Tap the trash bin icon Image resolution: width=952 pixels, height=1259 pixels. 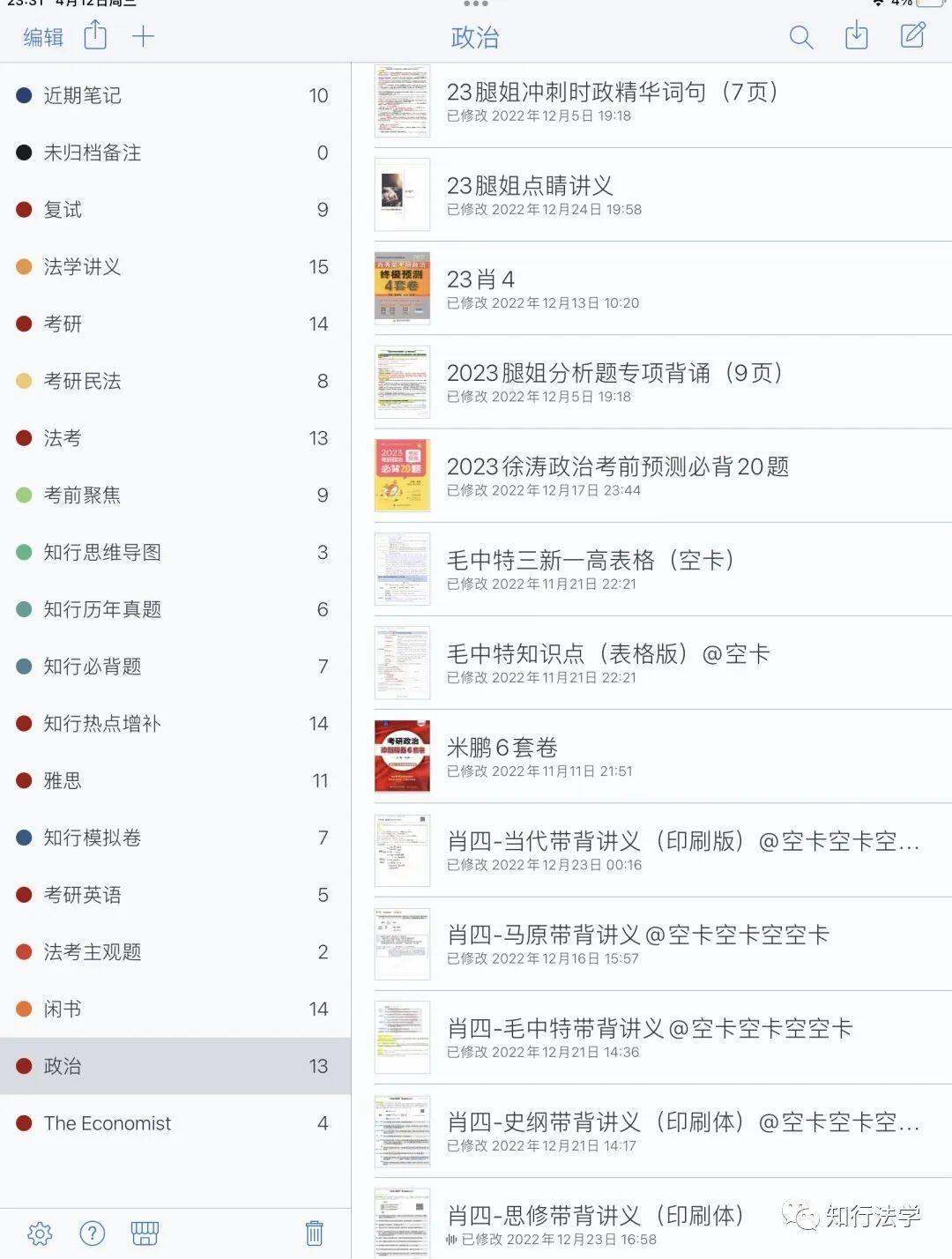[315, 1233]
